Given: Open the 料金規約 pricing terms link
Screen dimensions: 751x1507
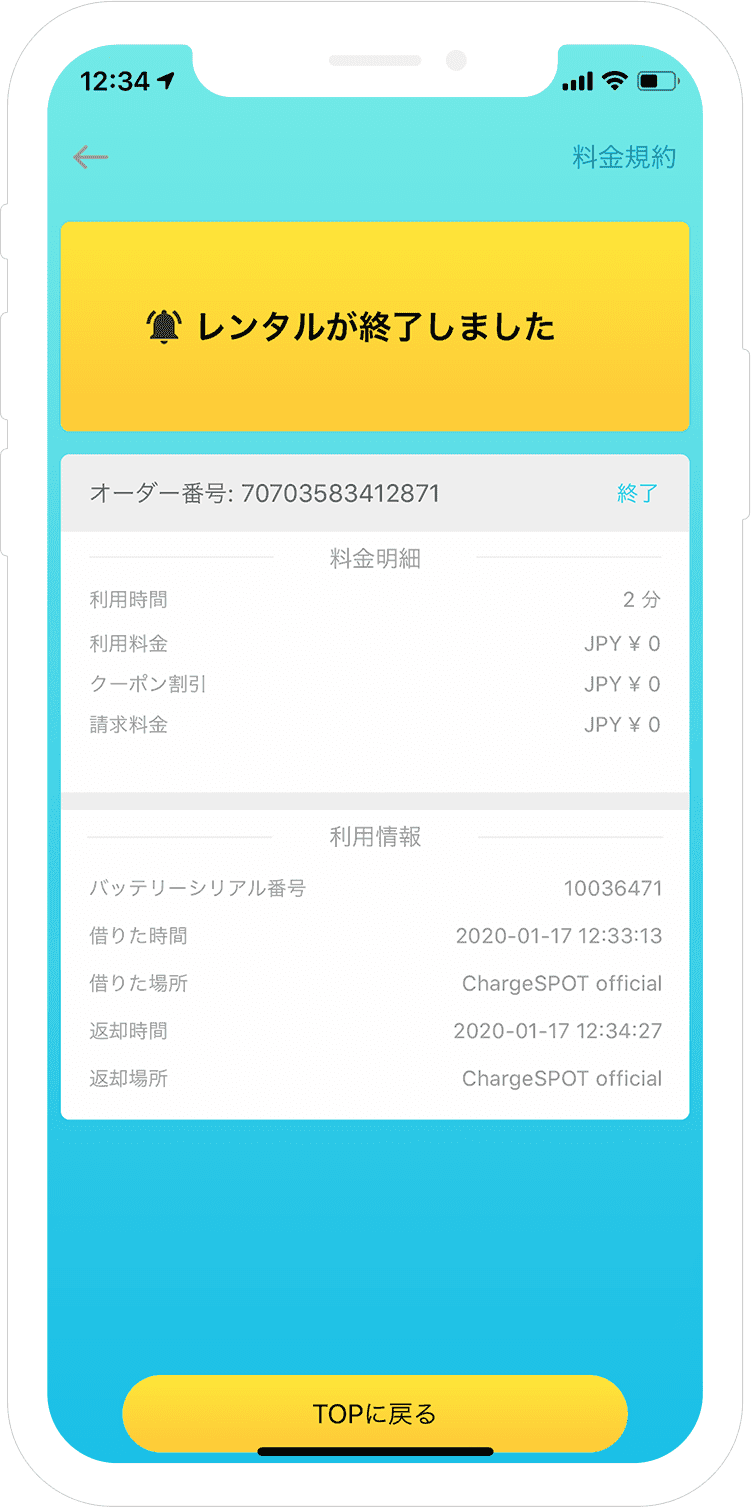Looking at the screenshot, I should coord(624,157).
